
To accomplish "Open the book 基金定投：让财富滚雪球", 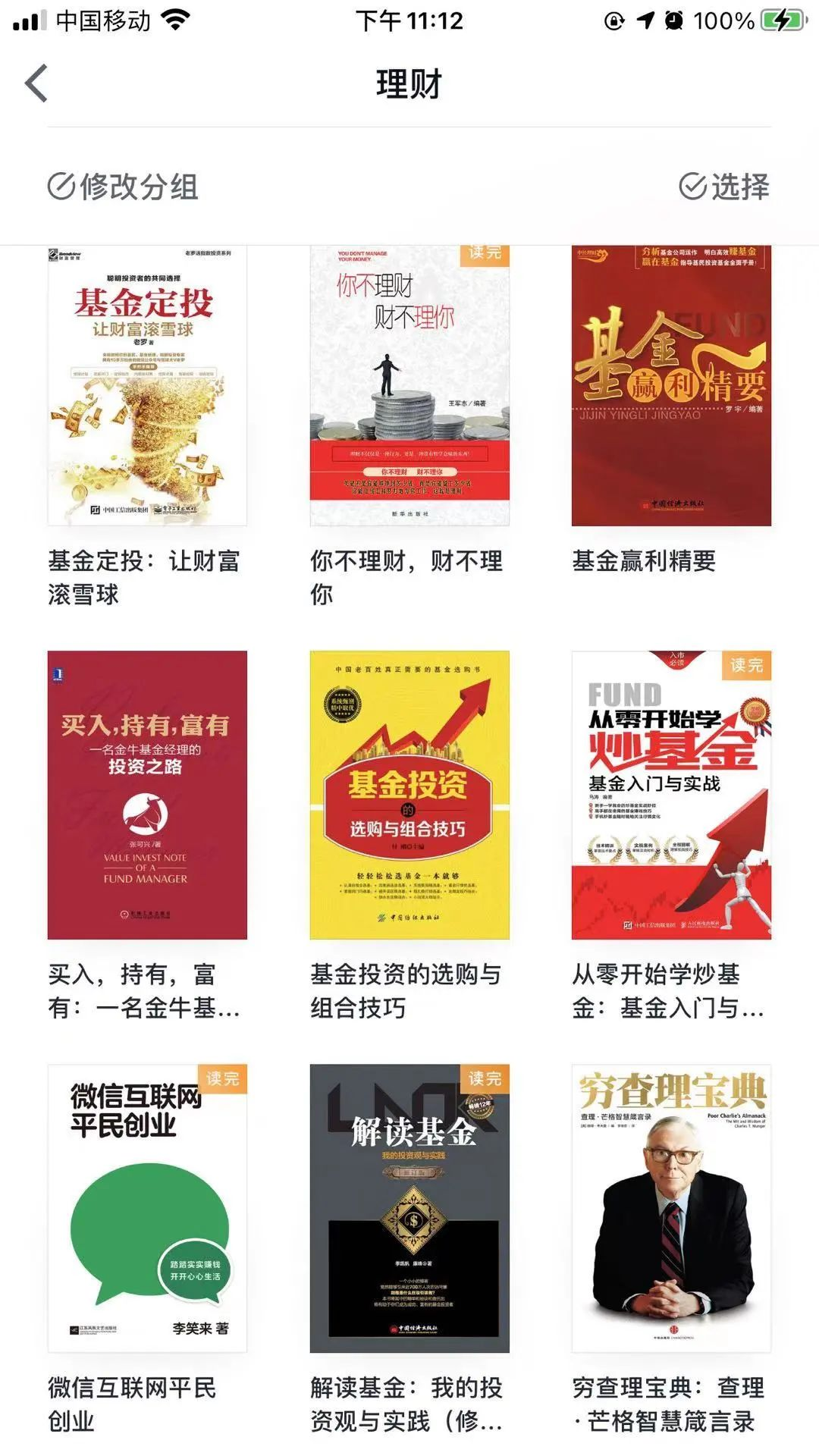I will tap(147, 387).
